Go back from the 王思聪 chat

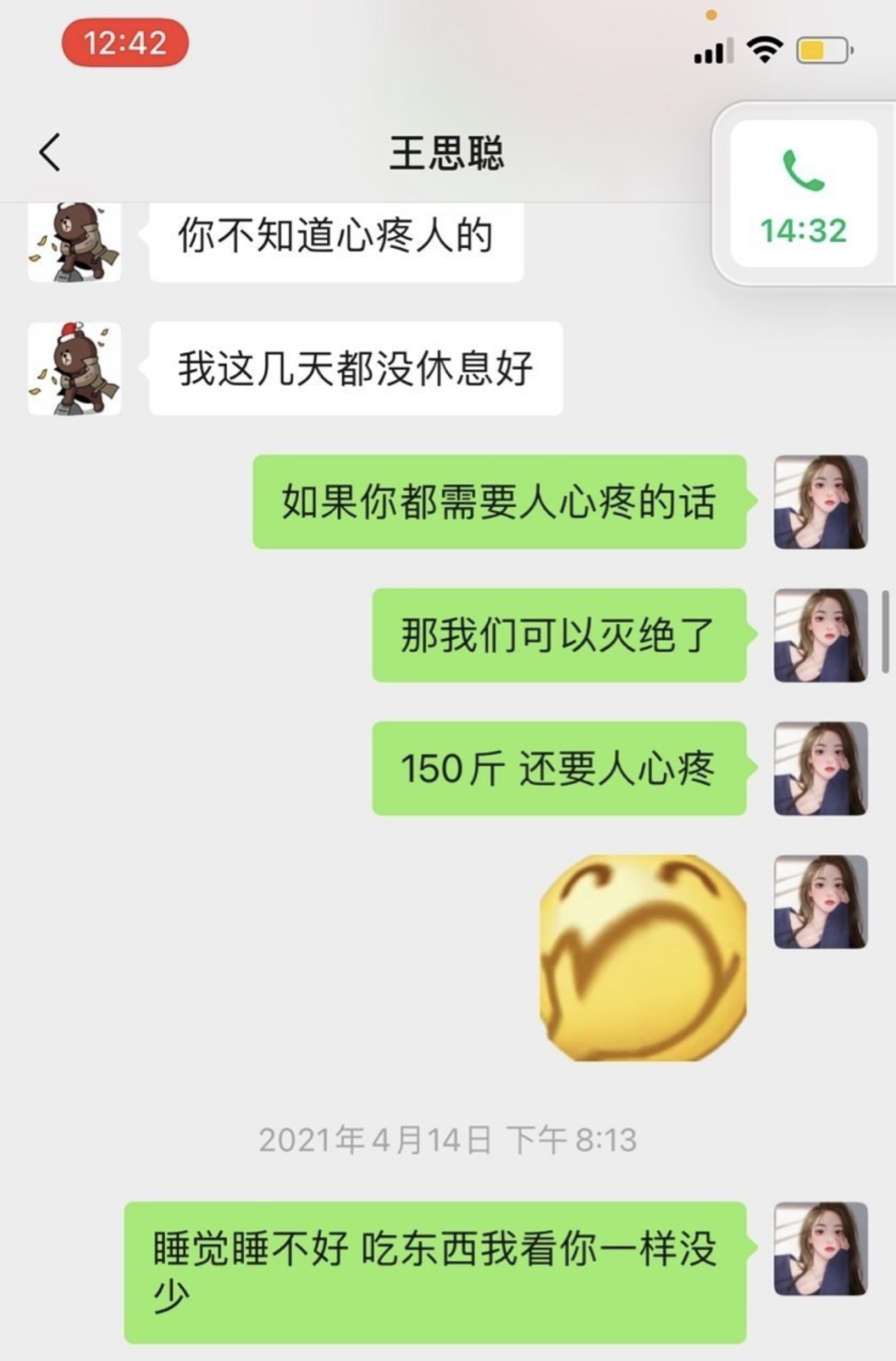coord(50,153)
